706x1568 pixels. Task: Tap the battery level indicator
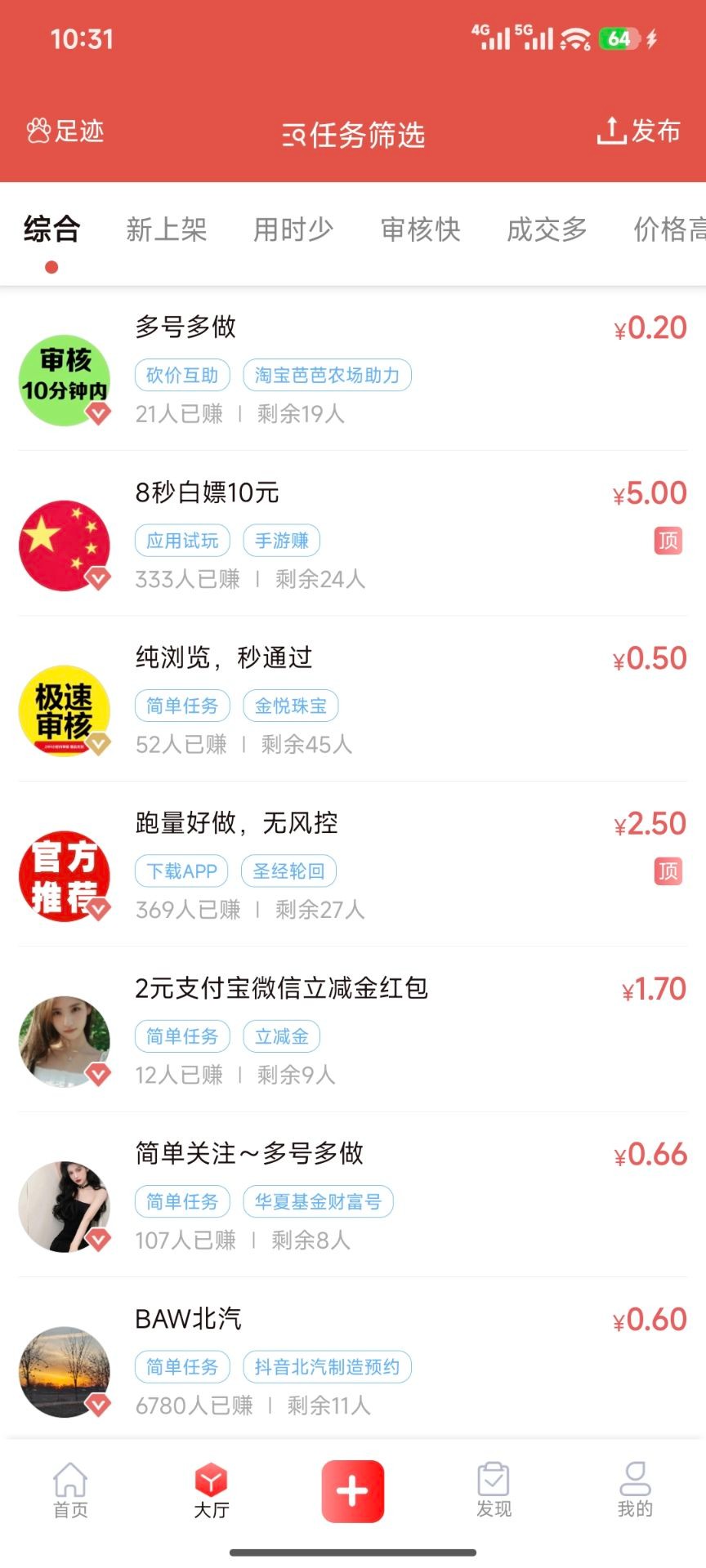(619, 38)
